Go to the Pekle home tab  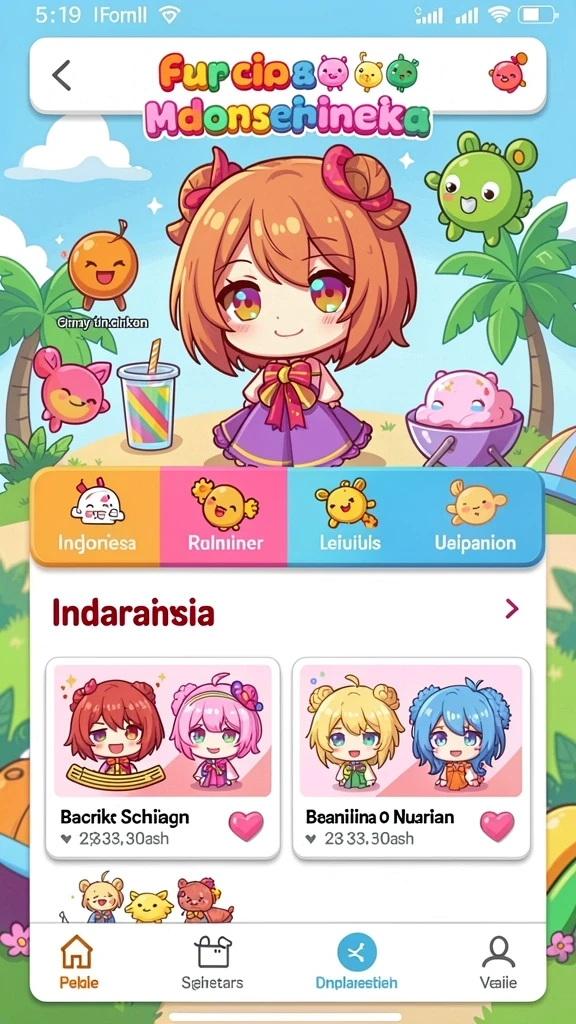point(78,962)
